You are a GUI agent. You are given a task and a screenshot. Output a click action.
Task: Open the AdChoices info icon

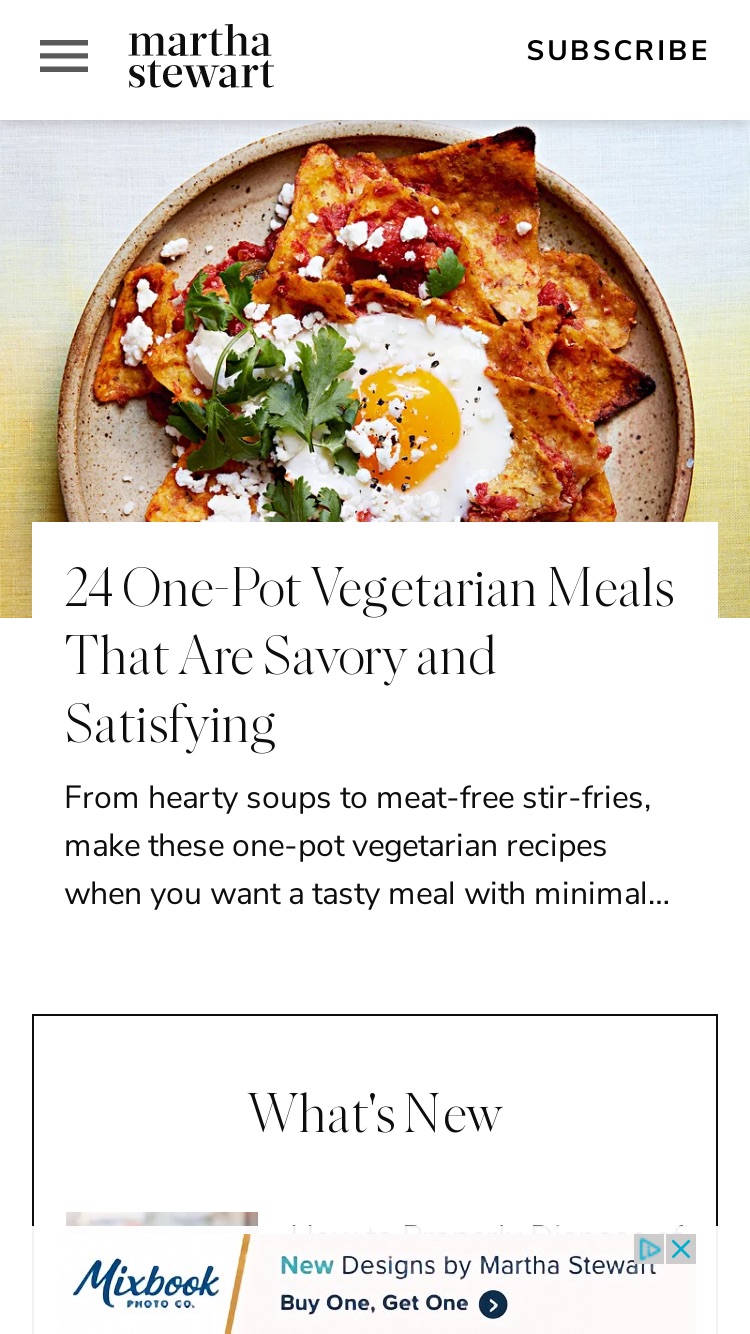(649, 1248)
